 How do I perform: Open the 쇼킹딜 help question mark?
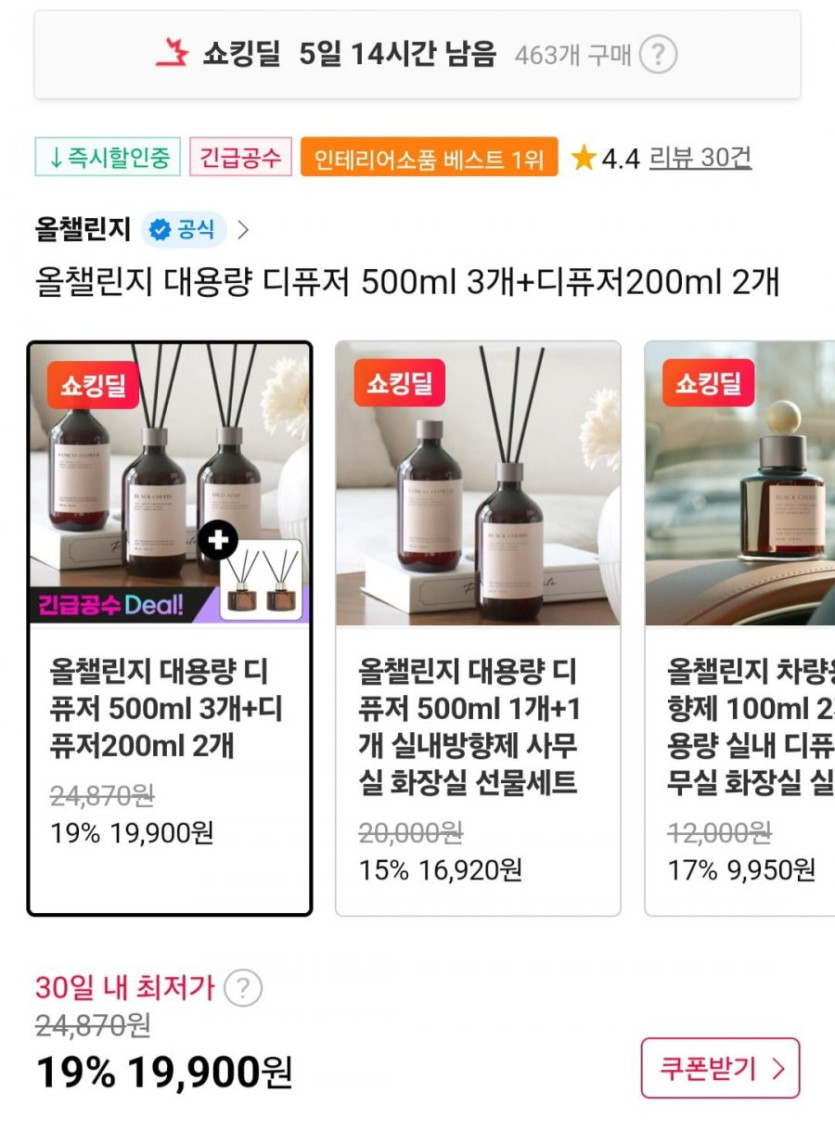click(x=657, y=55)
